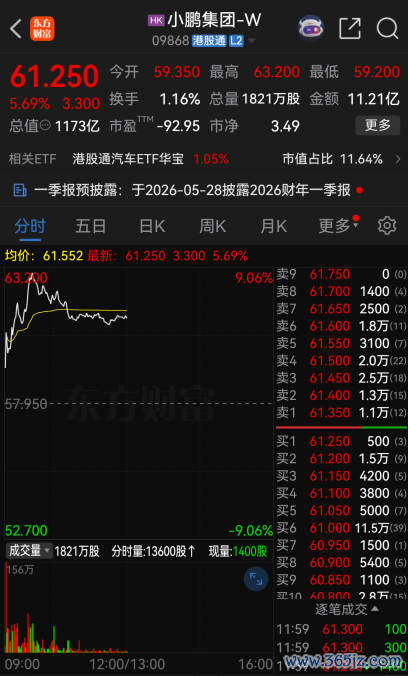This screenshot has height=676, width=408.
Task: Open related ETF 港股通汽车ETF华宝 row
Action: [204, 159]
